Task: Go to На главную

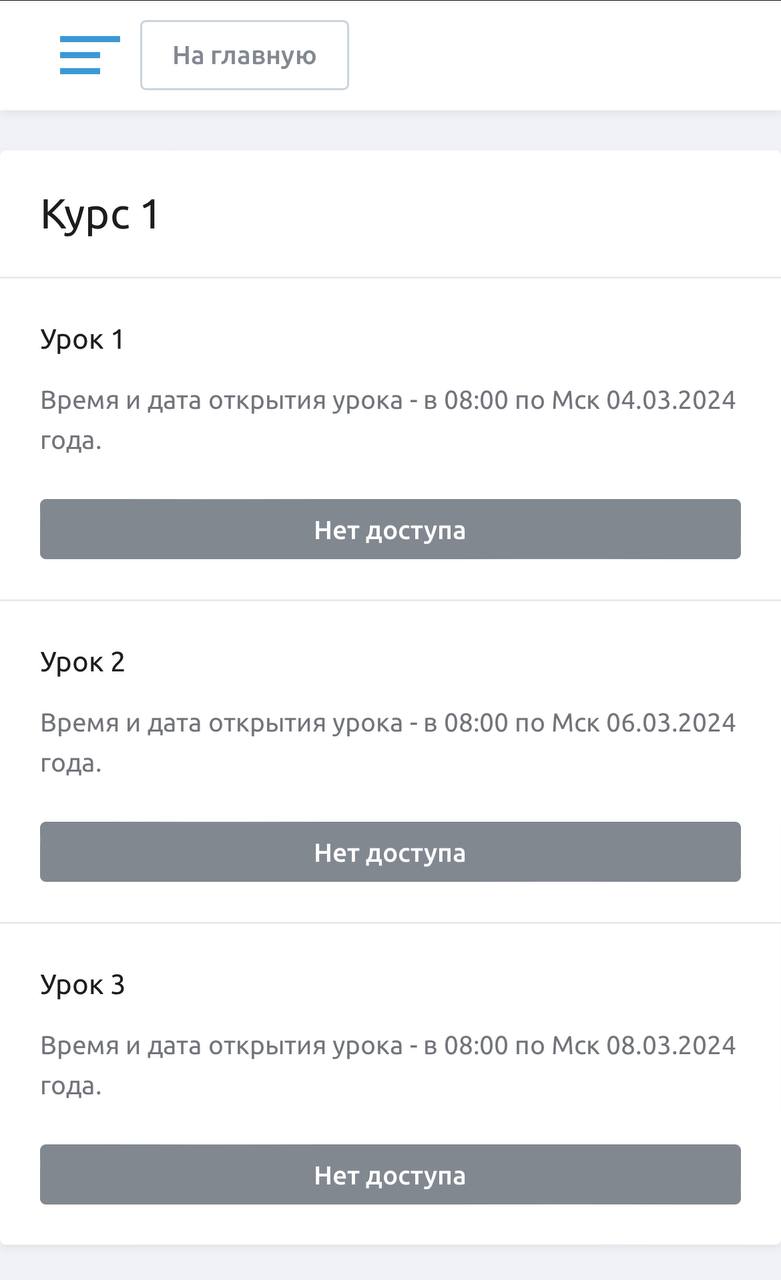Action: coord(244,55)
